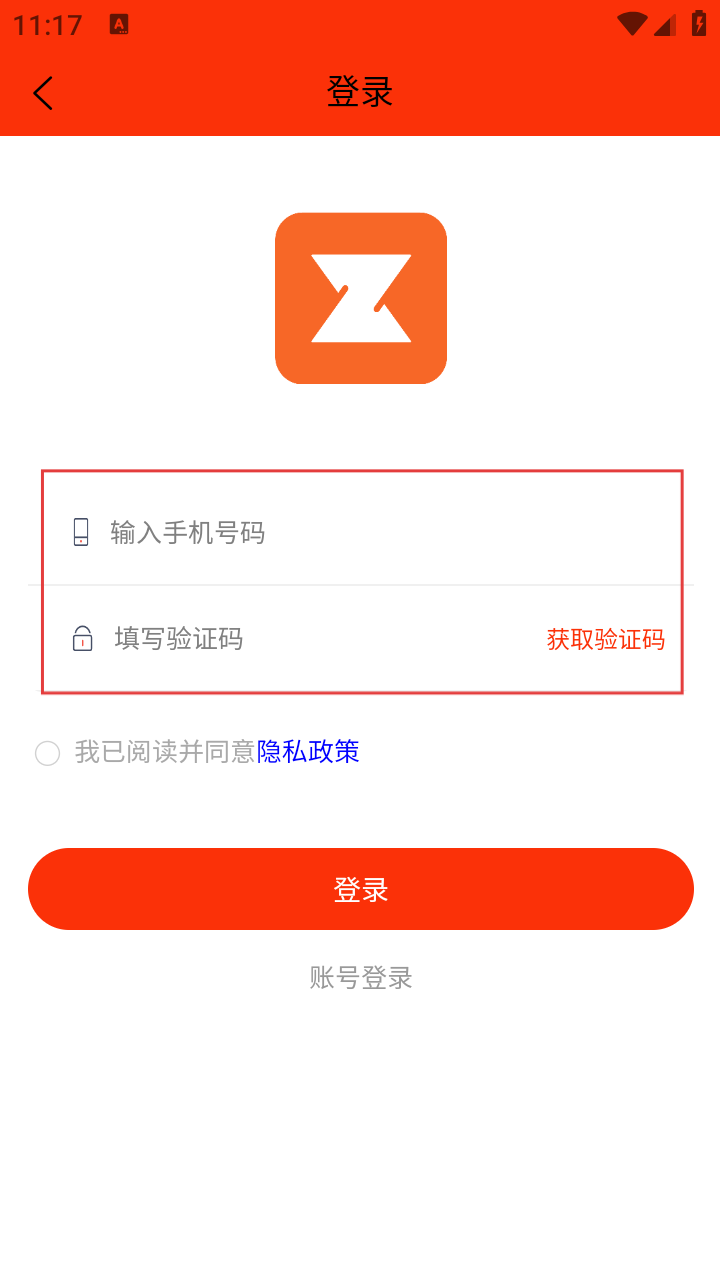Go back using the top-left arrow
The width and height of the screenshot is (720, 1280).
(x=43, y=93)
